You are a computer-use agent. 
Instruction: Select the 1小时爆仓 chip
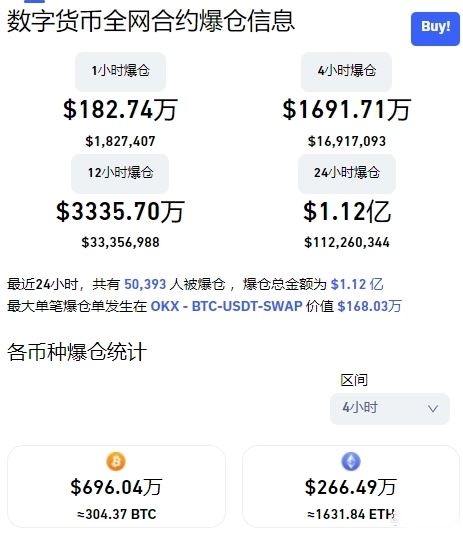(120, 71)
